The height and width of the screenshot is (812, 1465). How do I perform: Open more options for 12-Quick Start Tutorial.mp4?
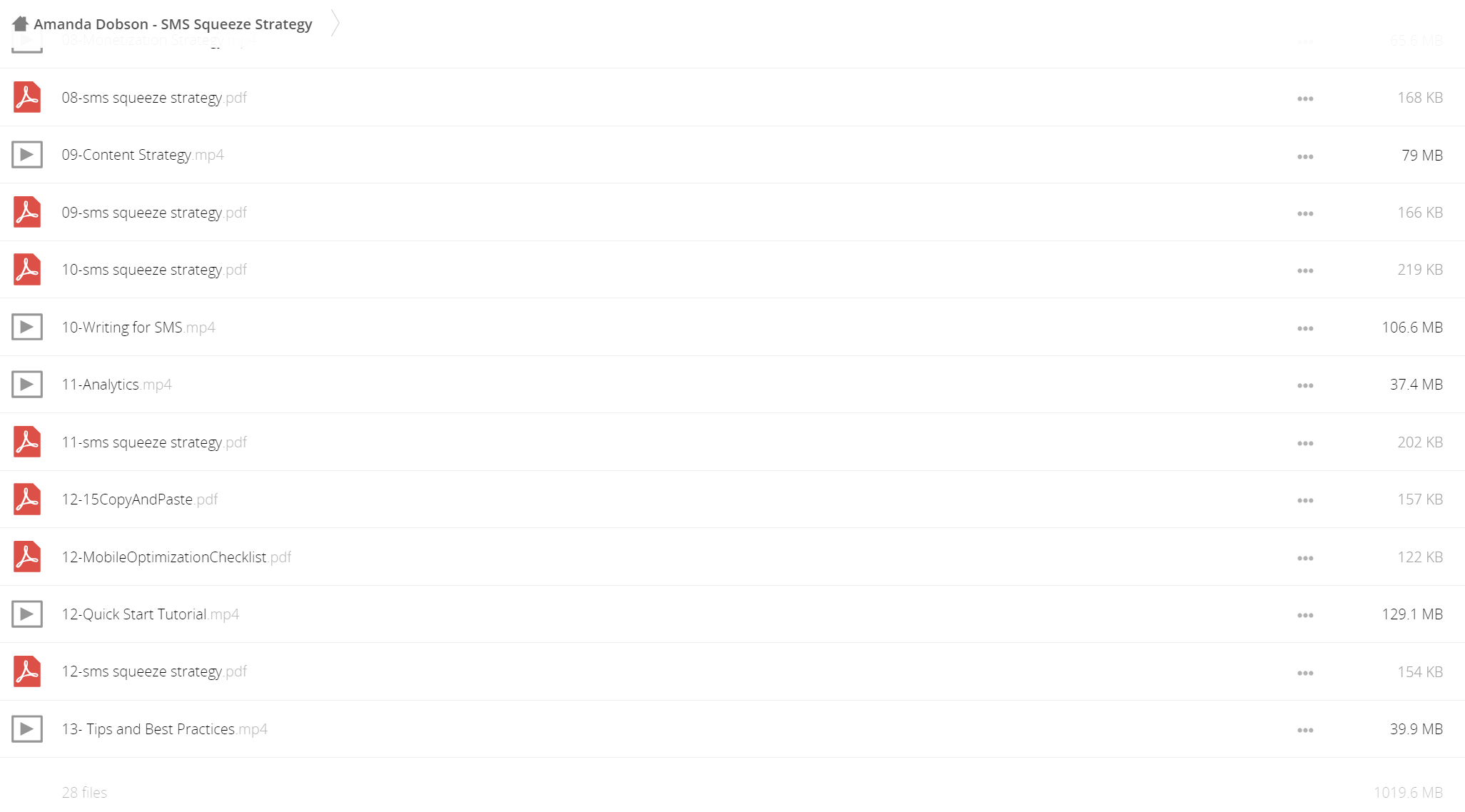click(1304, 615)
